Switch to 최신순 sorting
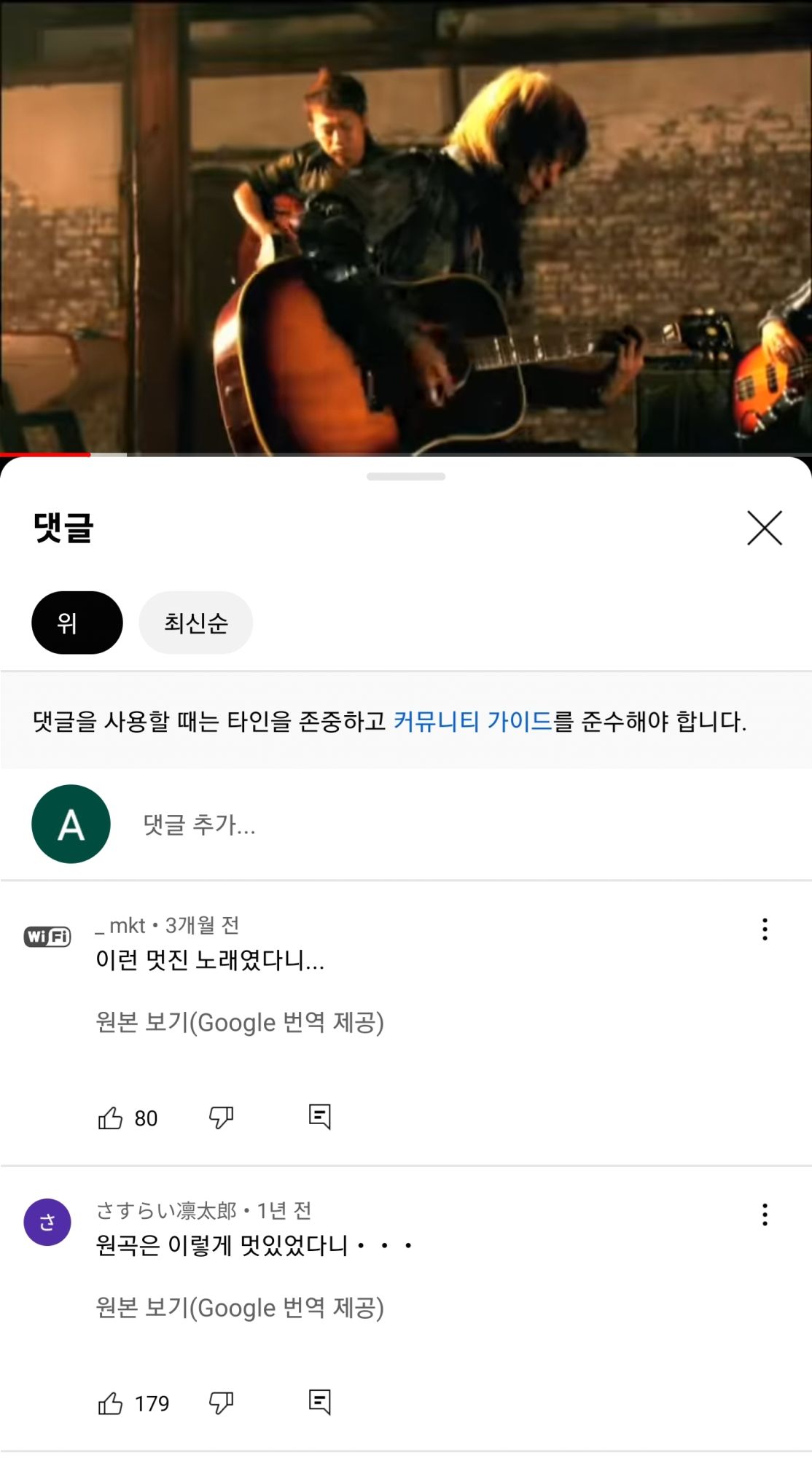 click(x=195, y=623)
